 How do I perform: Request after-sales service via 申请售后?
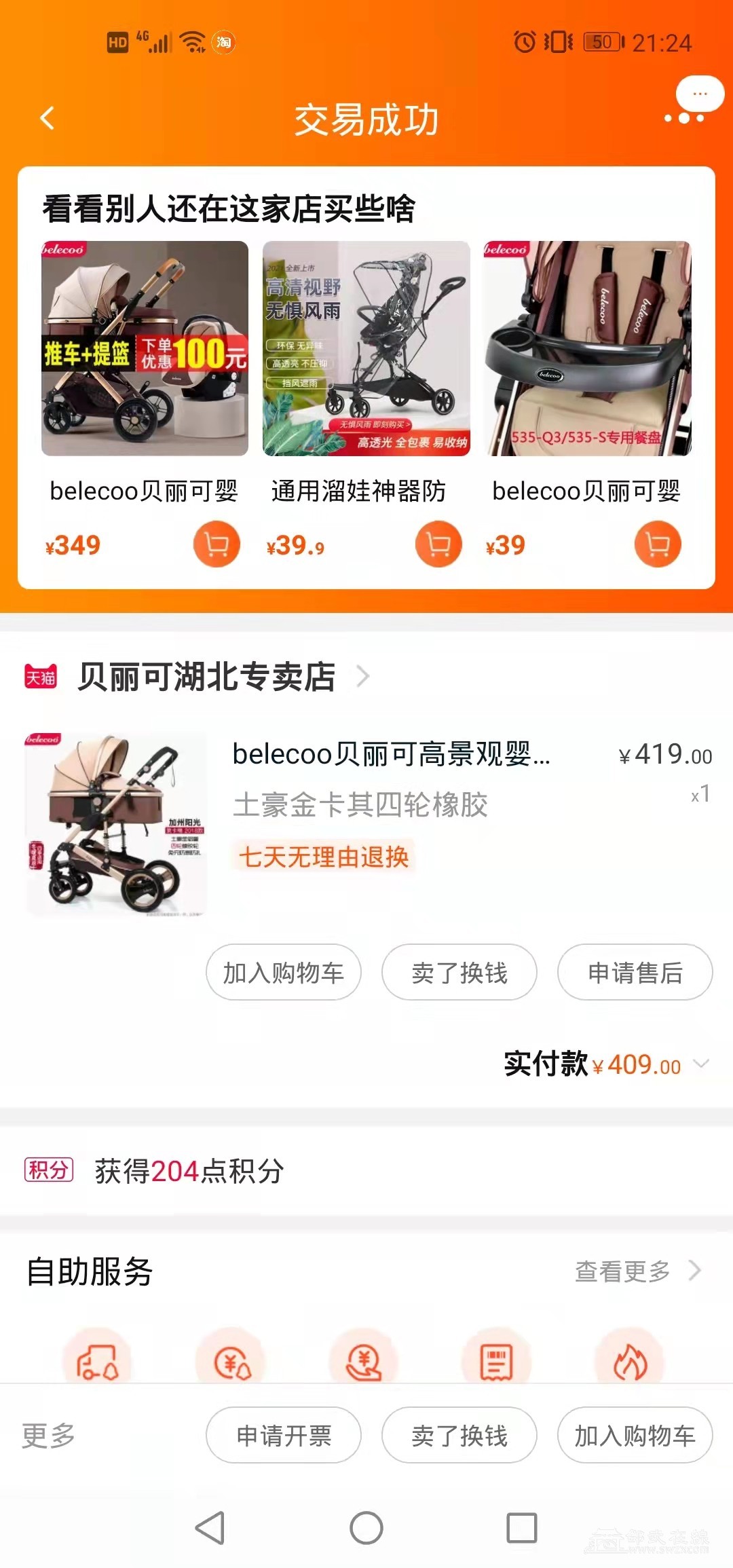[x=635, y=973]
